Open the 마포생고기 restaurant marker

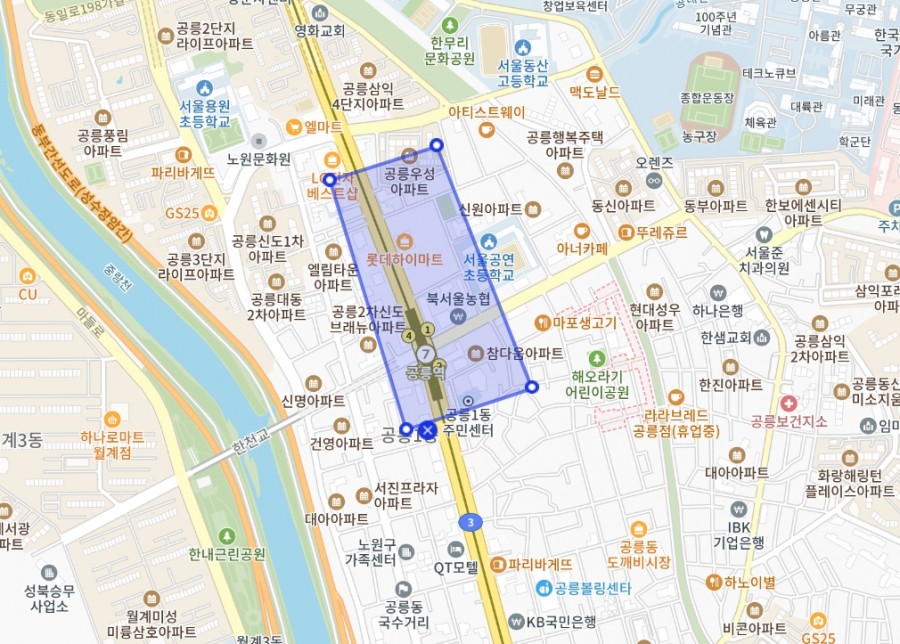point(542,323)
